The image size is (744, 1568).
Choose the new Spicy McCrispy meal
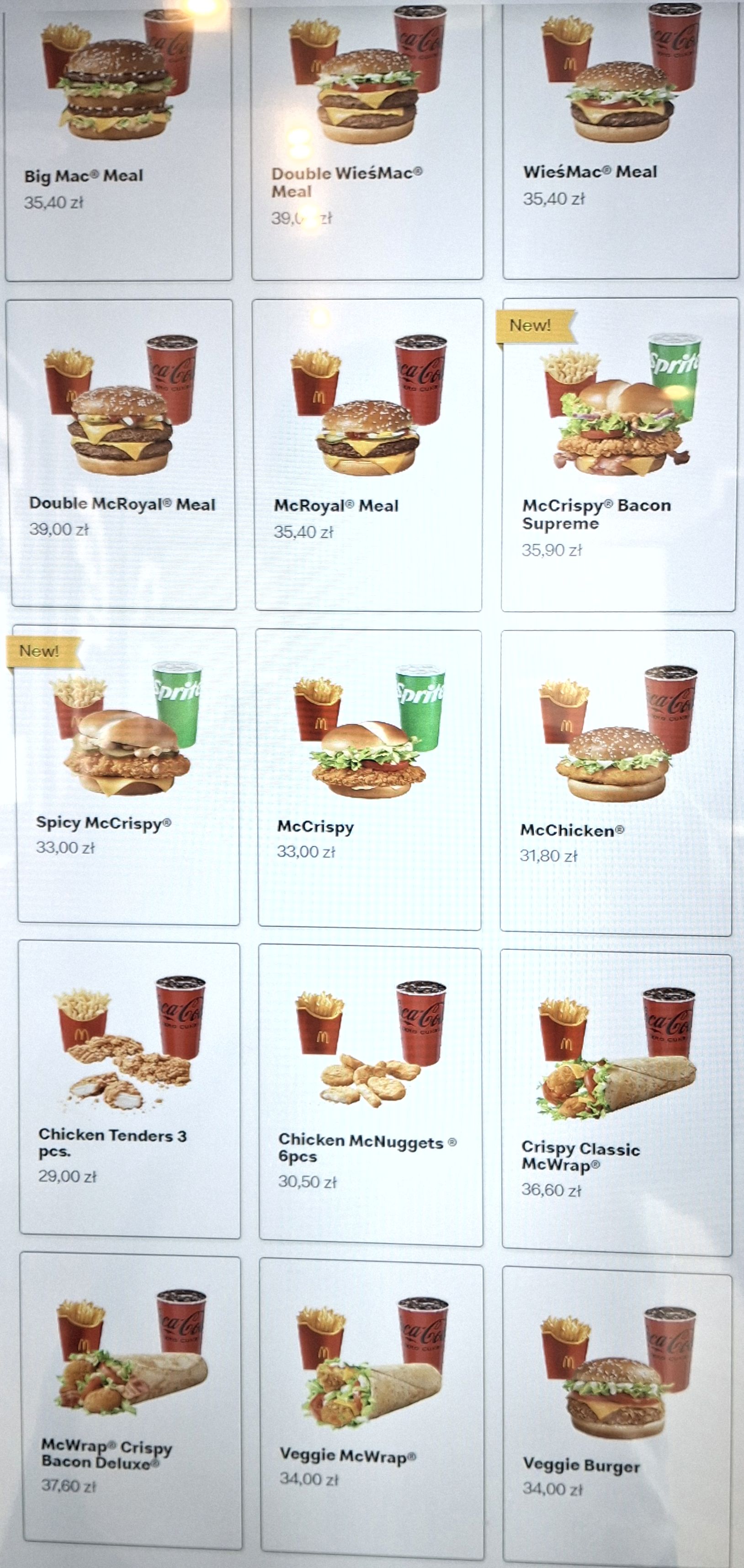pyautogui.click(x=128, y=776)
